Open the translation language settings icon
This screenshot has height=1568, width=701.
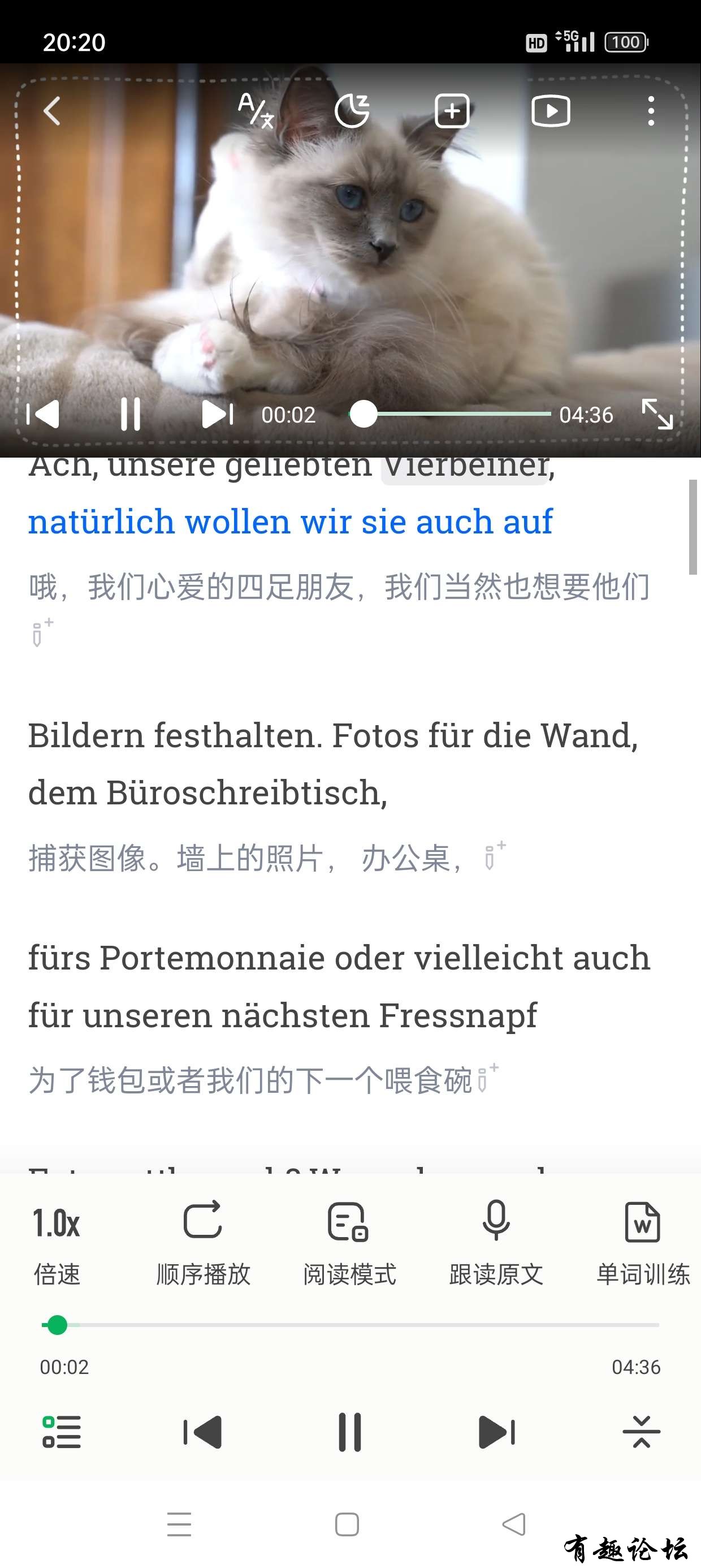click(256, 111)
